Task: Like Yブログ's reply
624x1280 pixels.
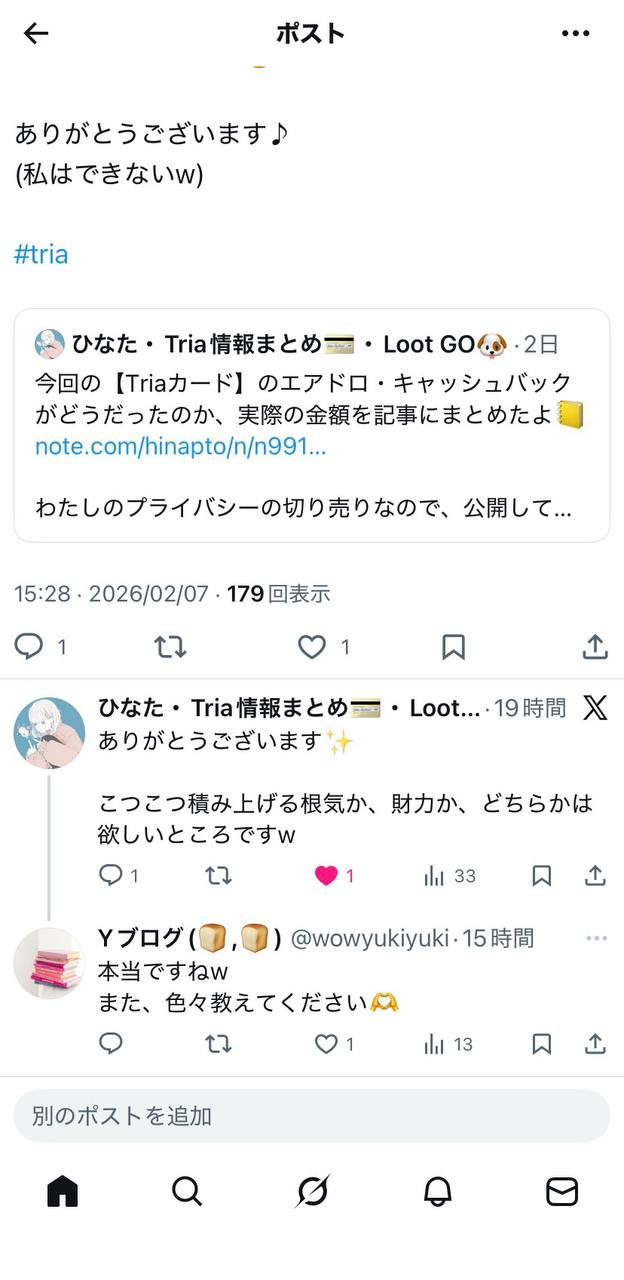Action: click(x=326, y=1044)
